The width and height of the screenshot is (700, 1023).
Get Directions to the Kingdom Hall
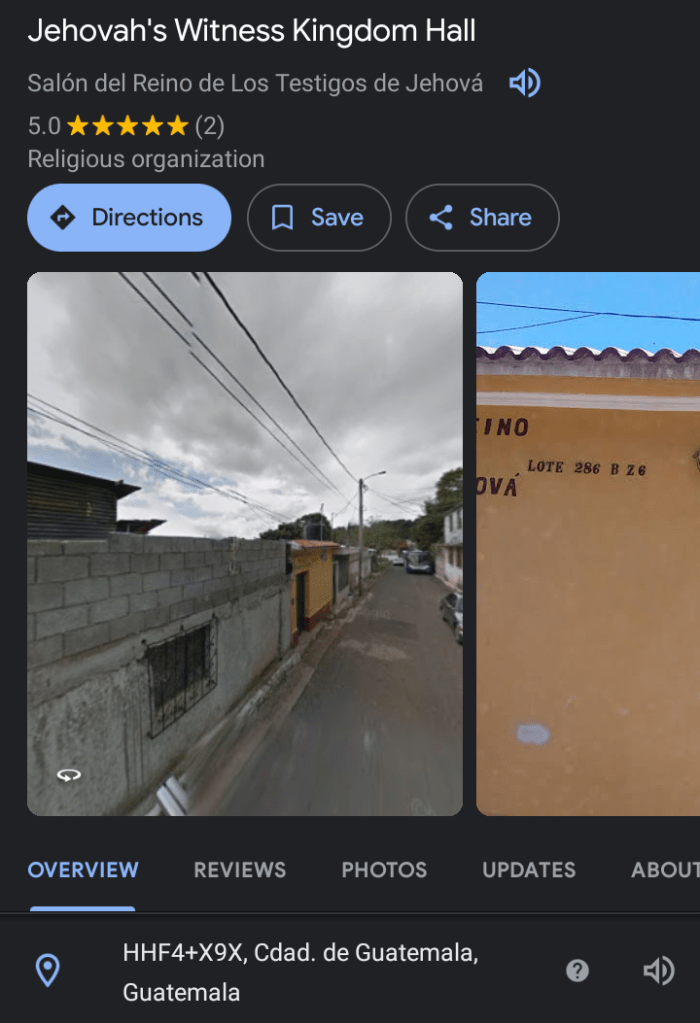[x=129, y=217]
